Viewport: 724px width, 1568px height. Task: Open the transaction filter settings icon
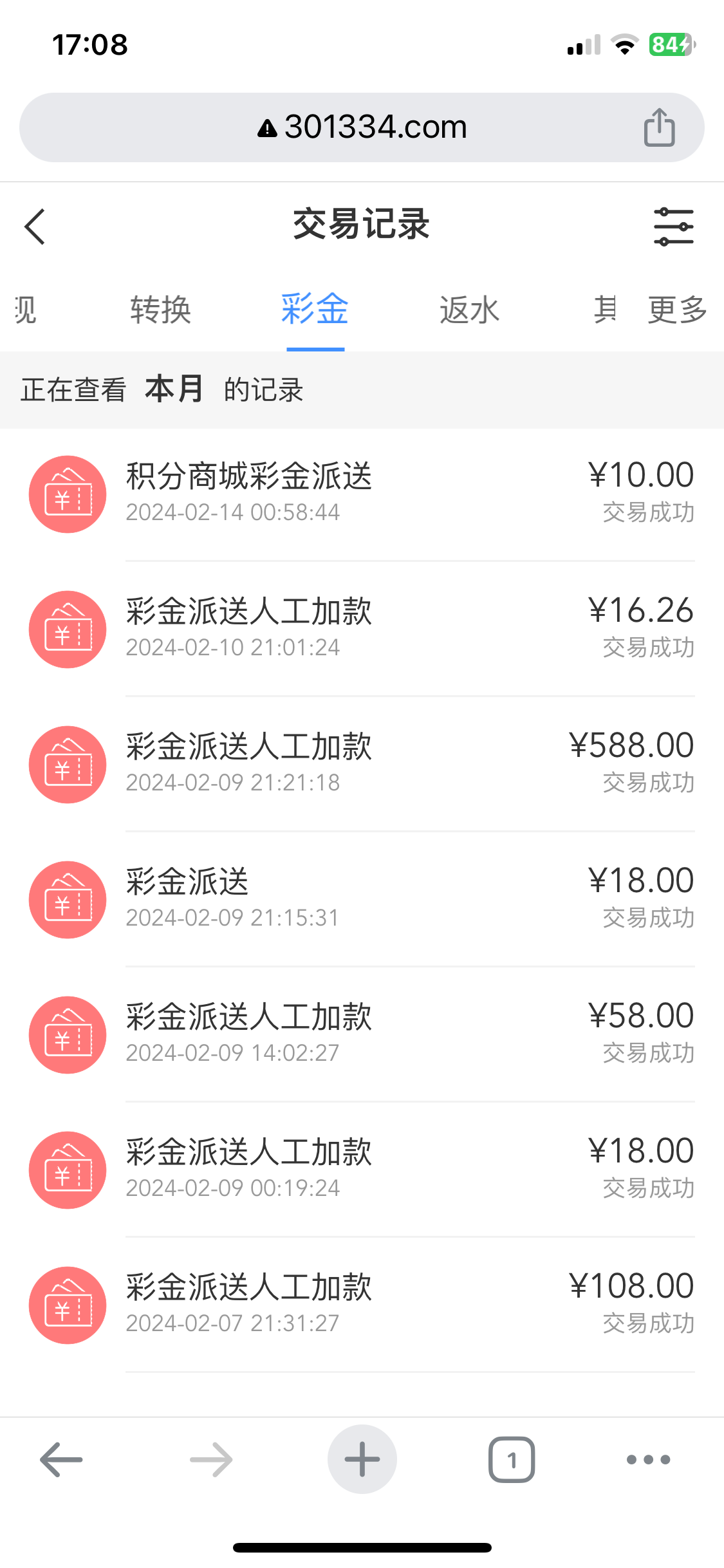(673, 227)
